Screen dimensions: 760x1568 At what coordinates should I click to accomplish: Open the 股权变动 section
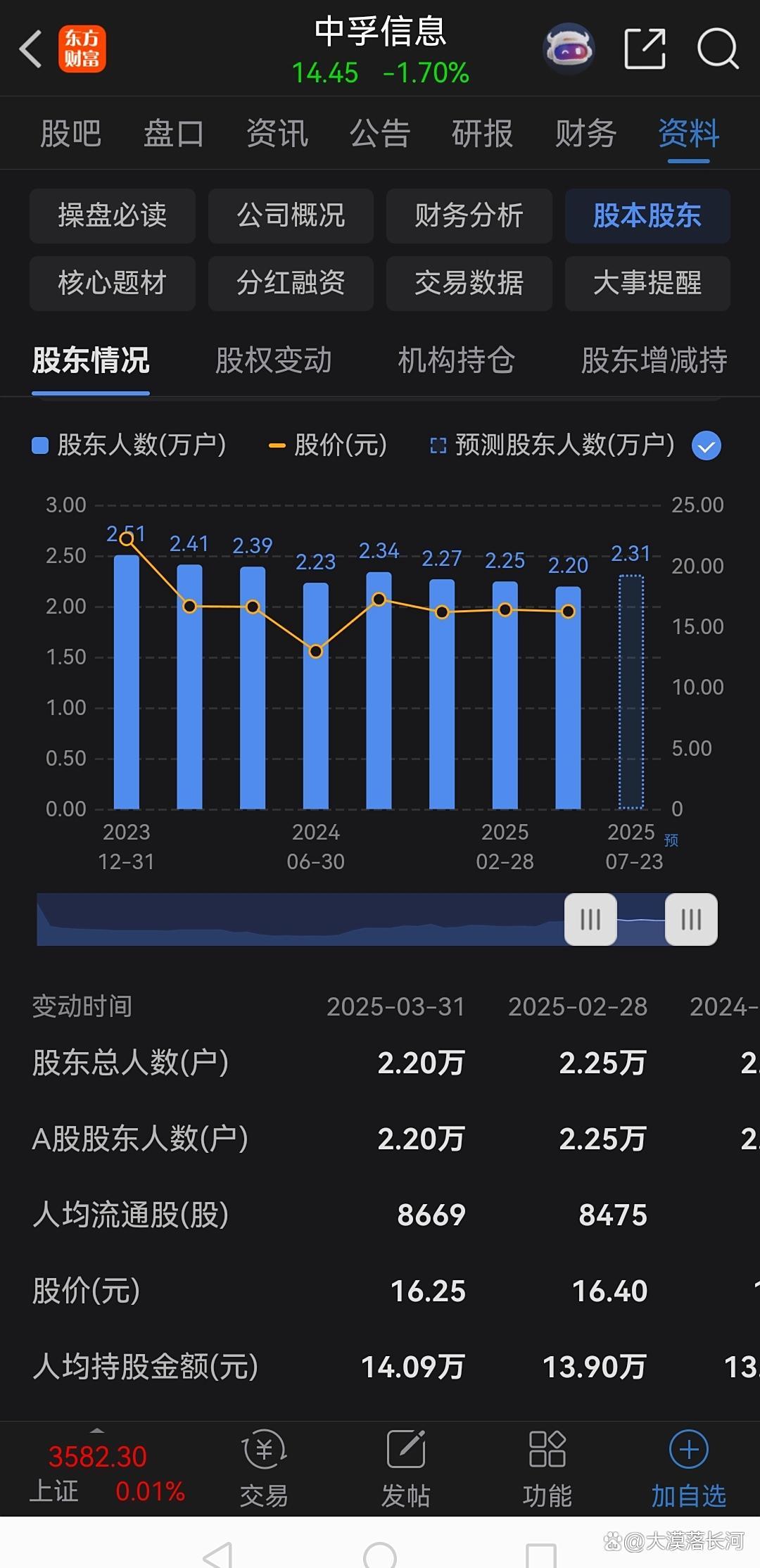(274, 360)
